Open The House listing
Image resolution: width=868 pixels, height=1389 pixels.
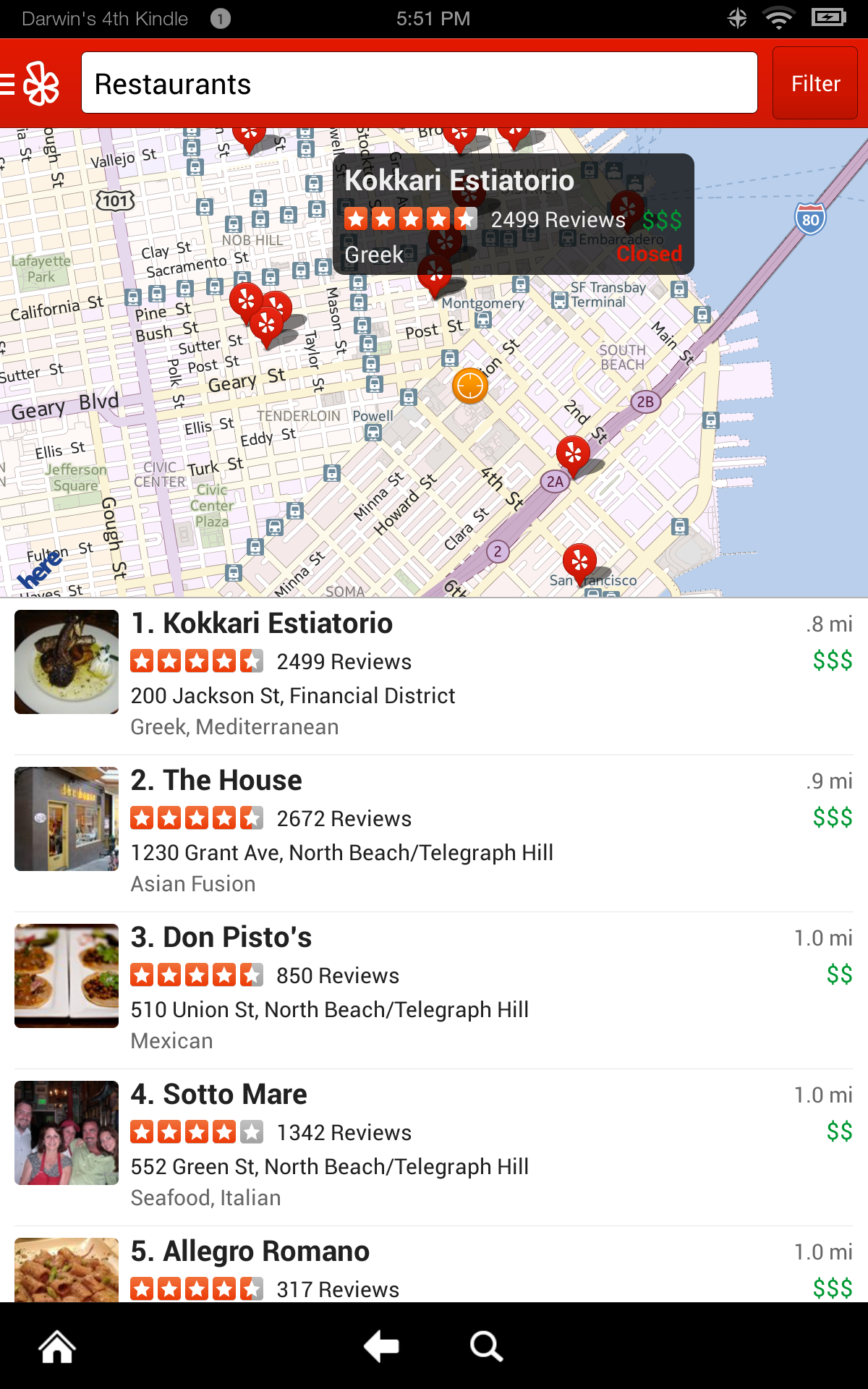433,831
